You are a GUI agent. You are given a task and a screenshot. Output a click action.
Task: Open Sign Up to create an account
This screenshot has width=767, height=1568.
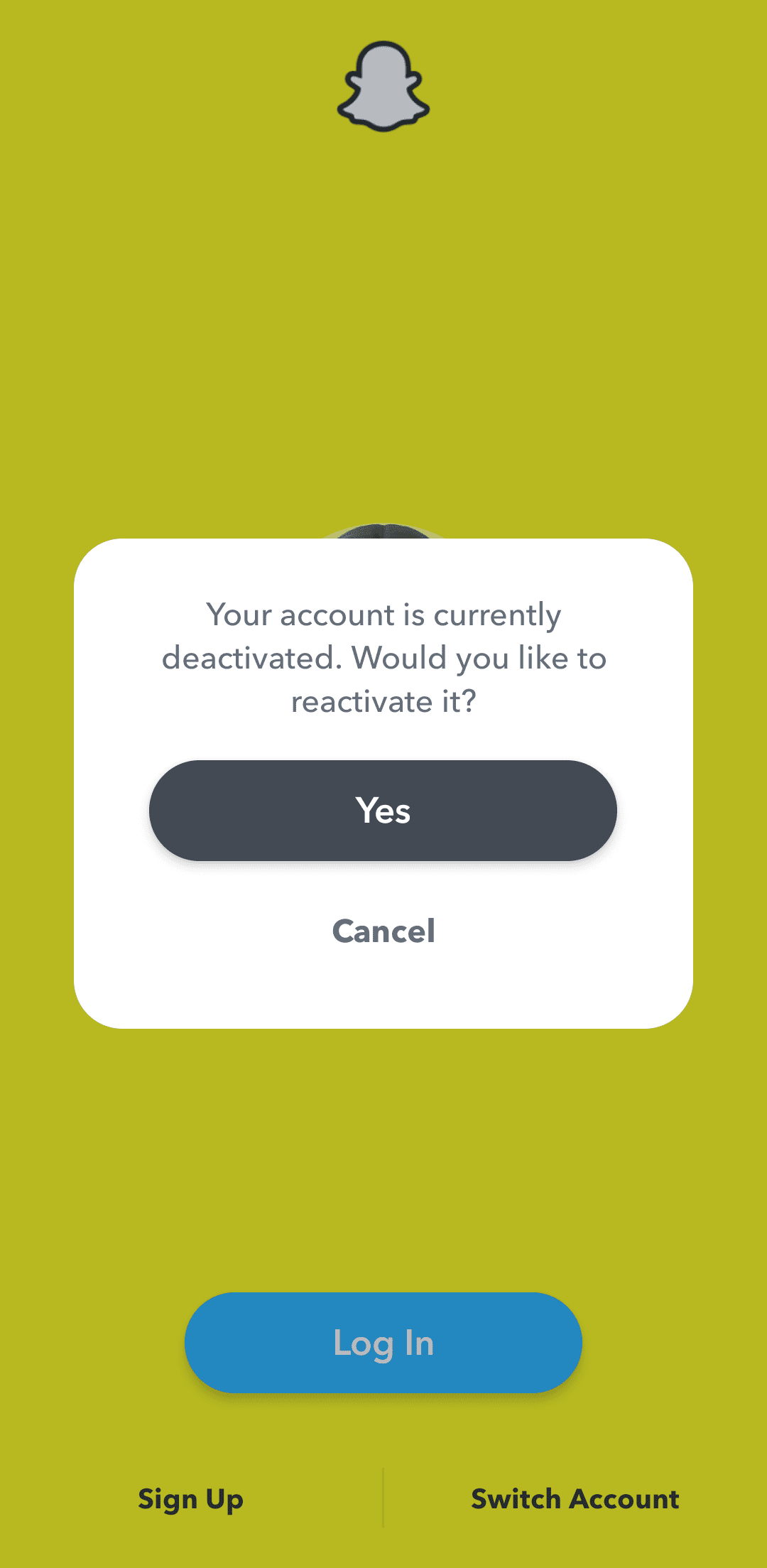[190, 1499]
